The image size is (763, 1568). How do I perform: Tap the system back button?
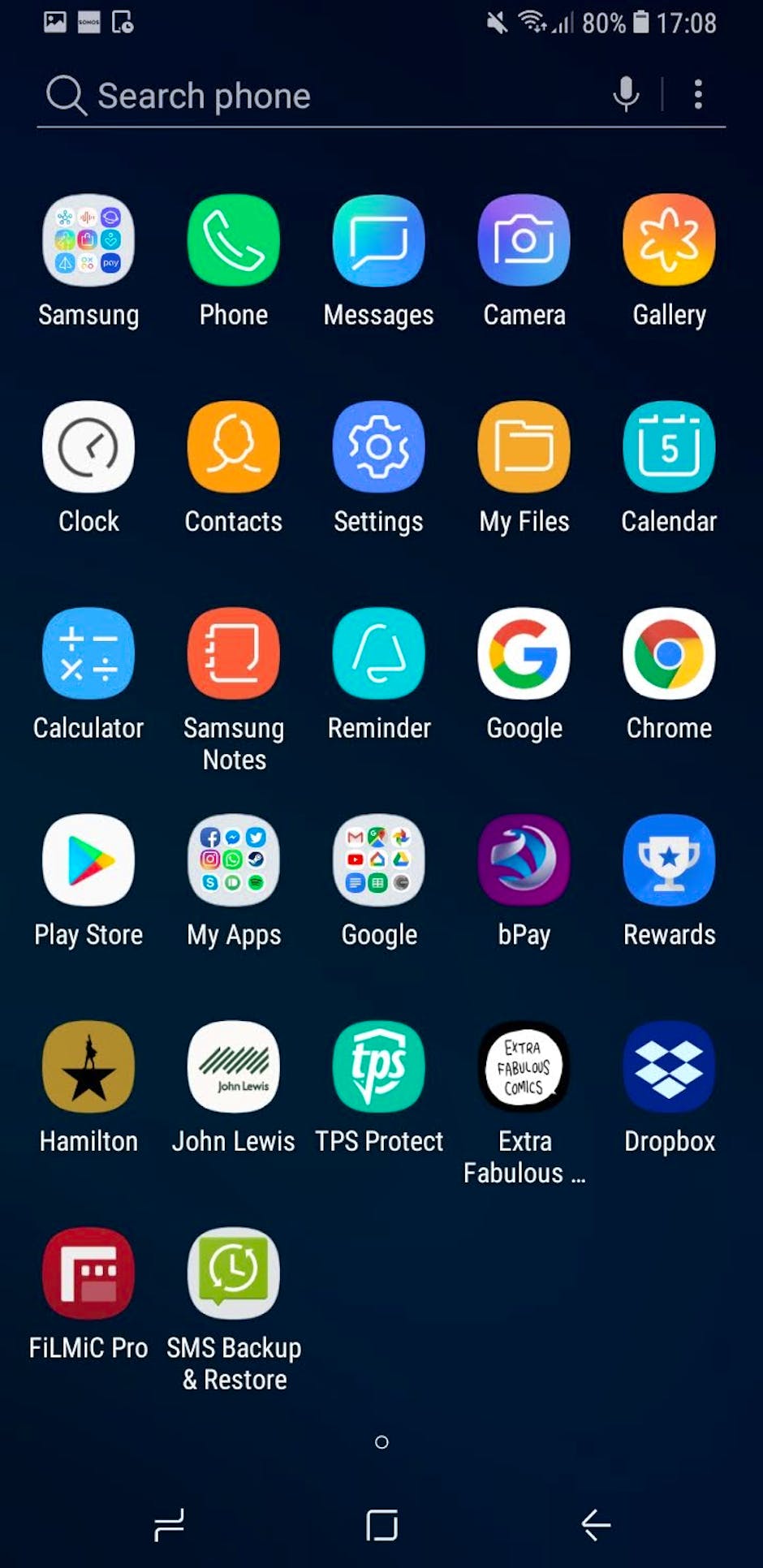point(596,1525)
